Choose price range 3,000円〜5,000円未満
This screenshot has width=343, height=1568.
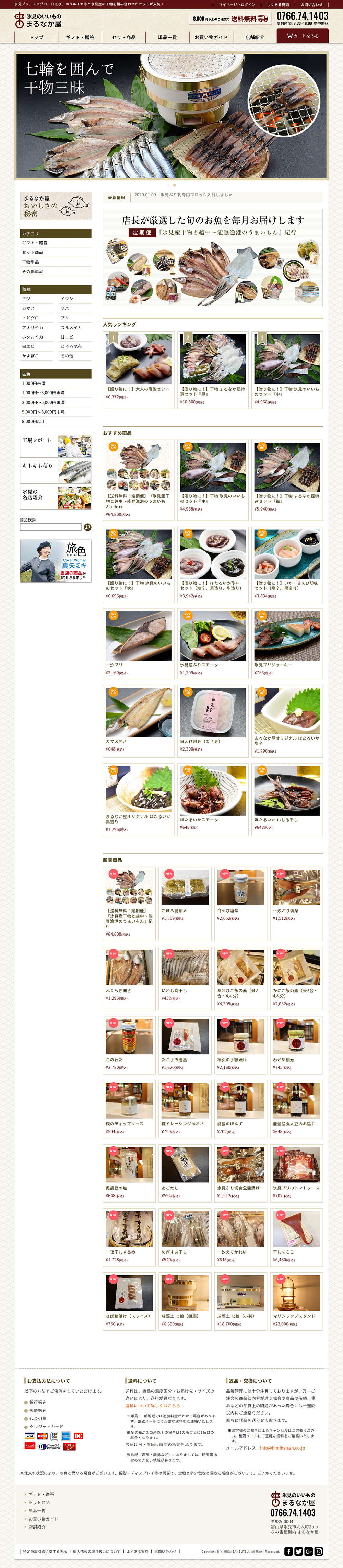[x=43, y=402]
